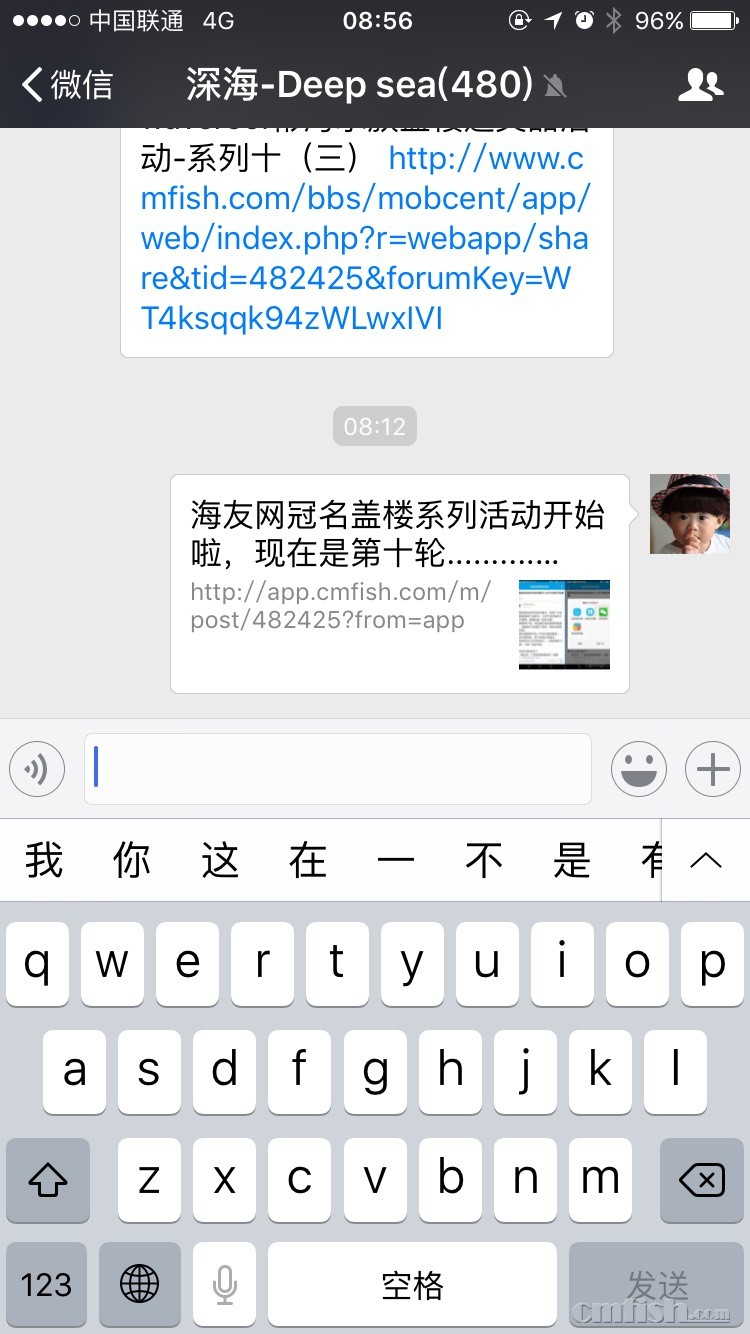Open the shared 海友网冠名盖楼 link card

(x=400, y=584)
